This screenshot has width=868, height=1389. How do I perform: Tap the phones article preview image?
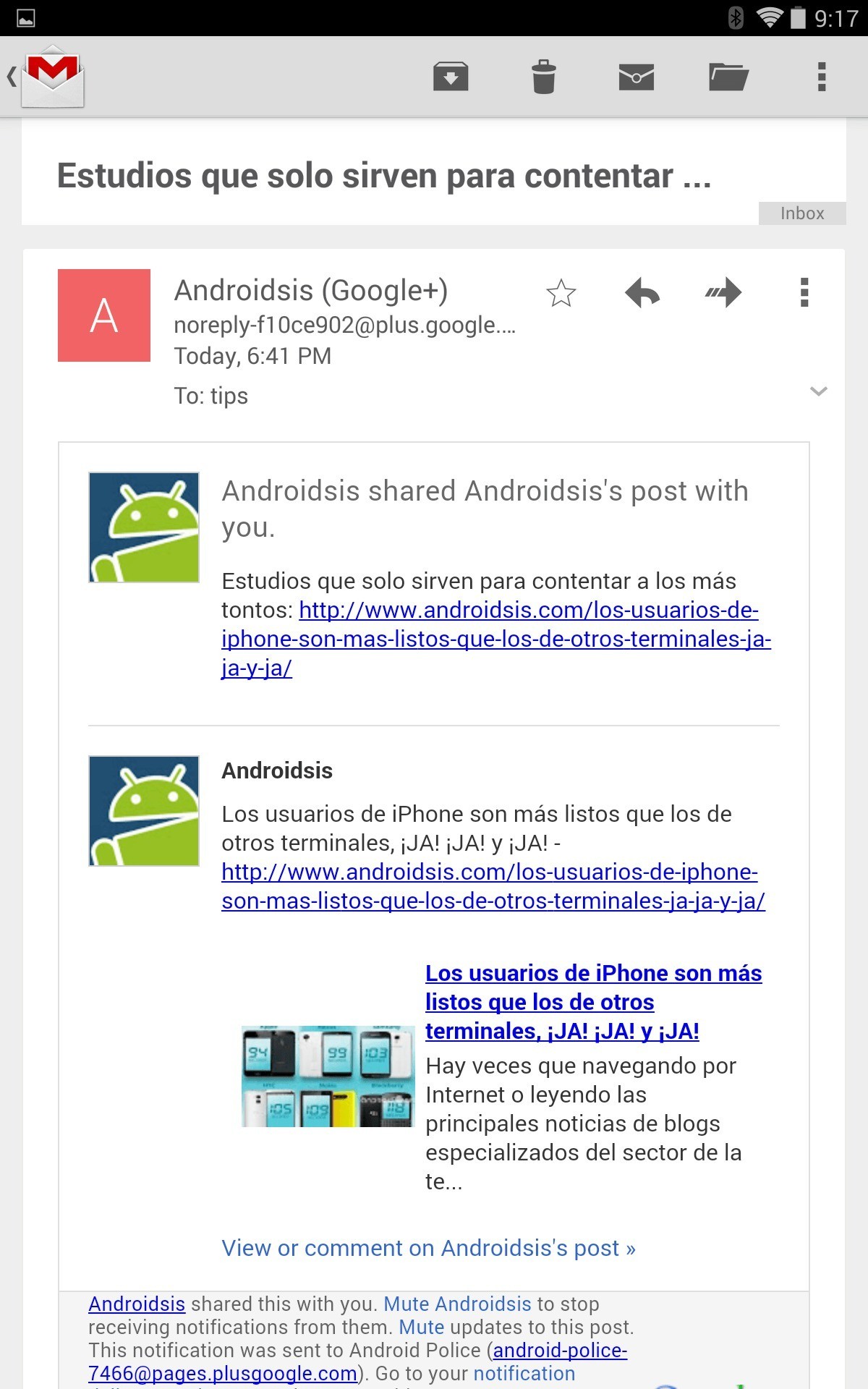click(x=328, y=1076)
